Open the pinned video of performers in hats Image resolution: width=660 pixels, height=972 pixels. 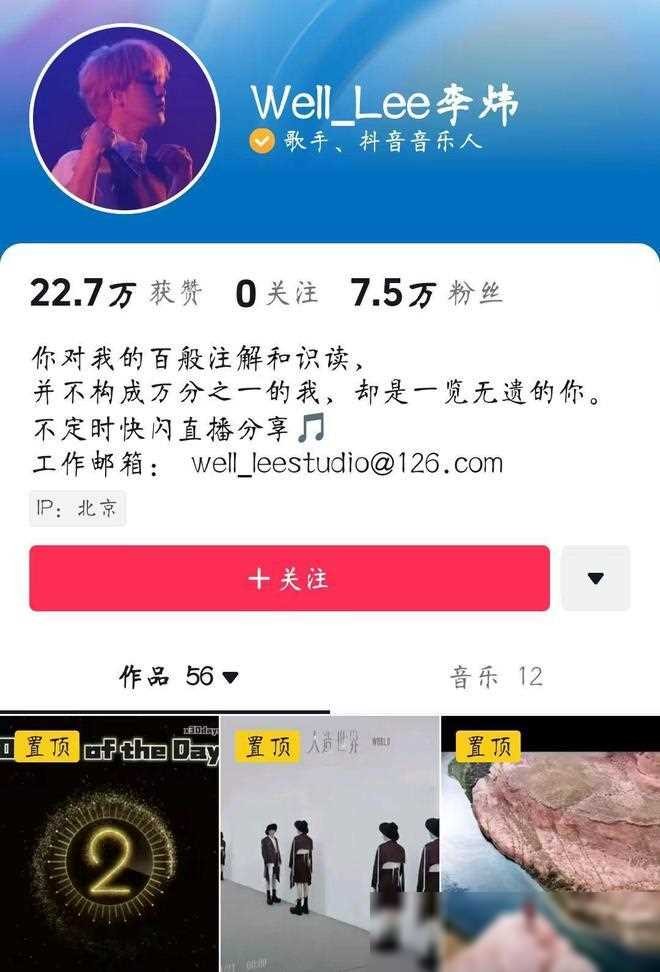[329, 845]
